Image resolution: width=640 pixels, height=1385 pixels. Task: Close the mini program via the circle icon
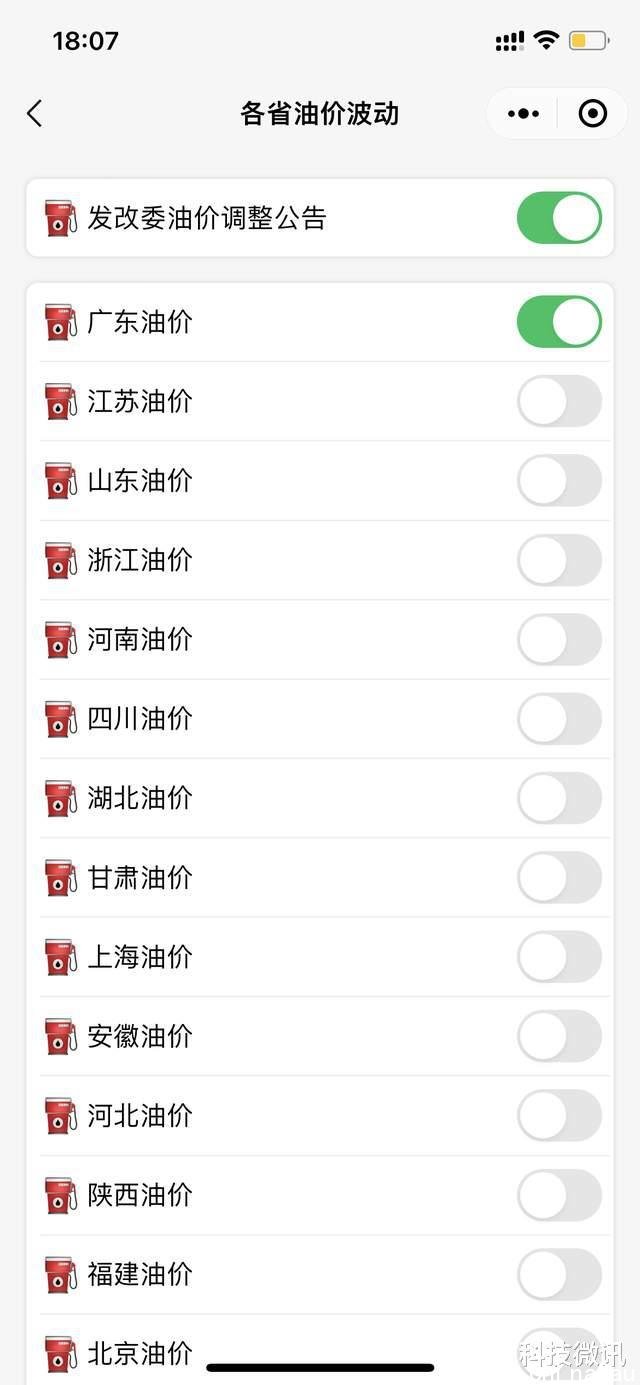click(x=593, y=114)
